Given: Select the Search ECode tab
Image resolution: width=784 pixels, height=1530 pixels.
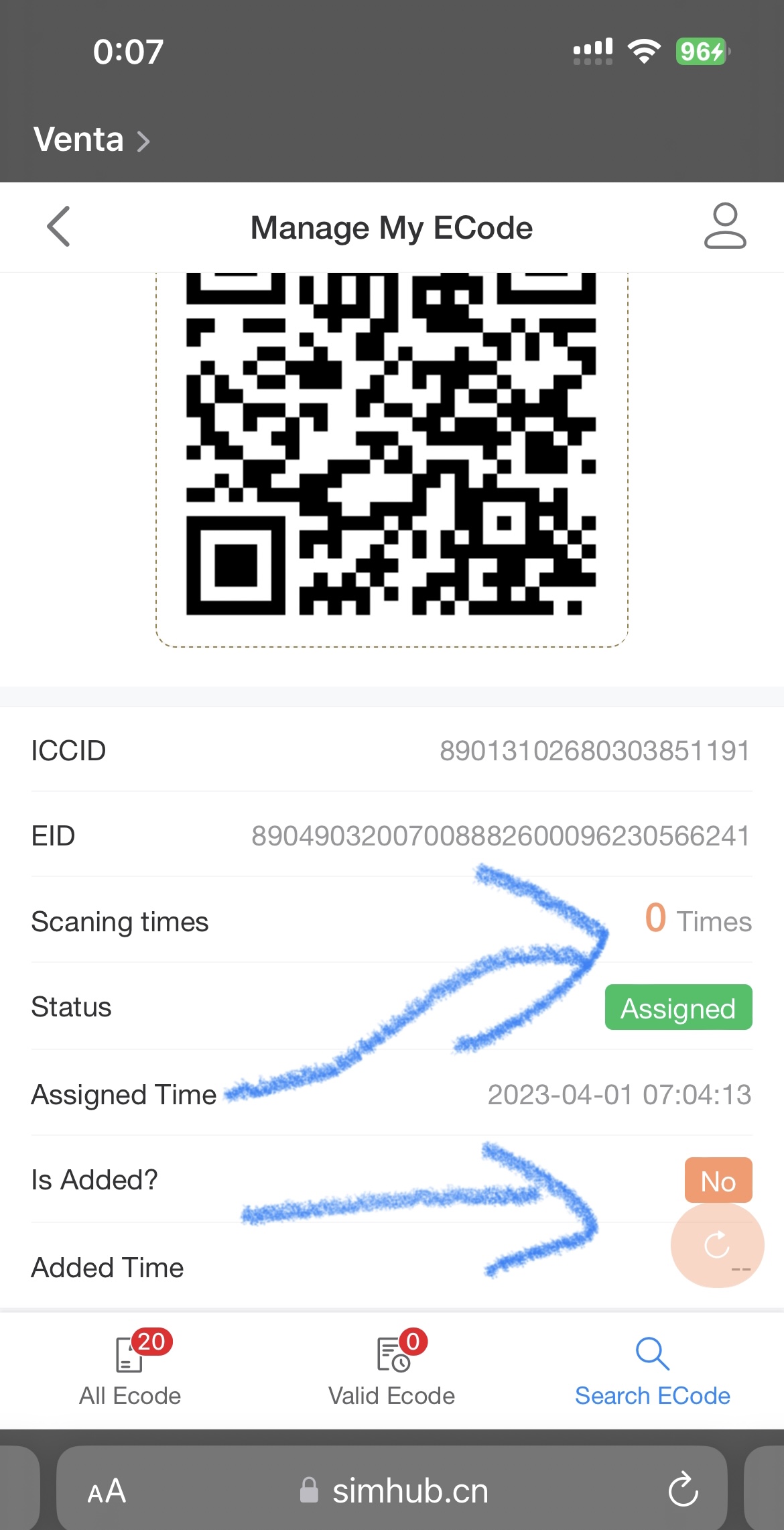Looking at the screenshot, I should click(653, 1369).
